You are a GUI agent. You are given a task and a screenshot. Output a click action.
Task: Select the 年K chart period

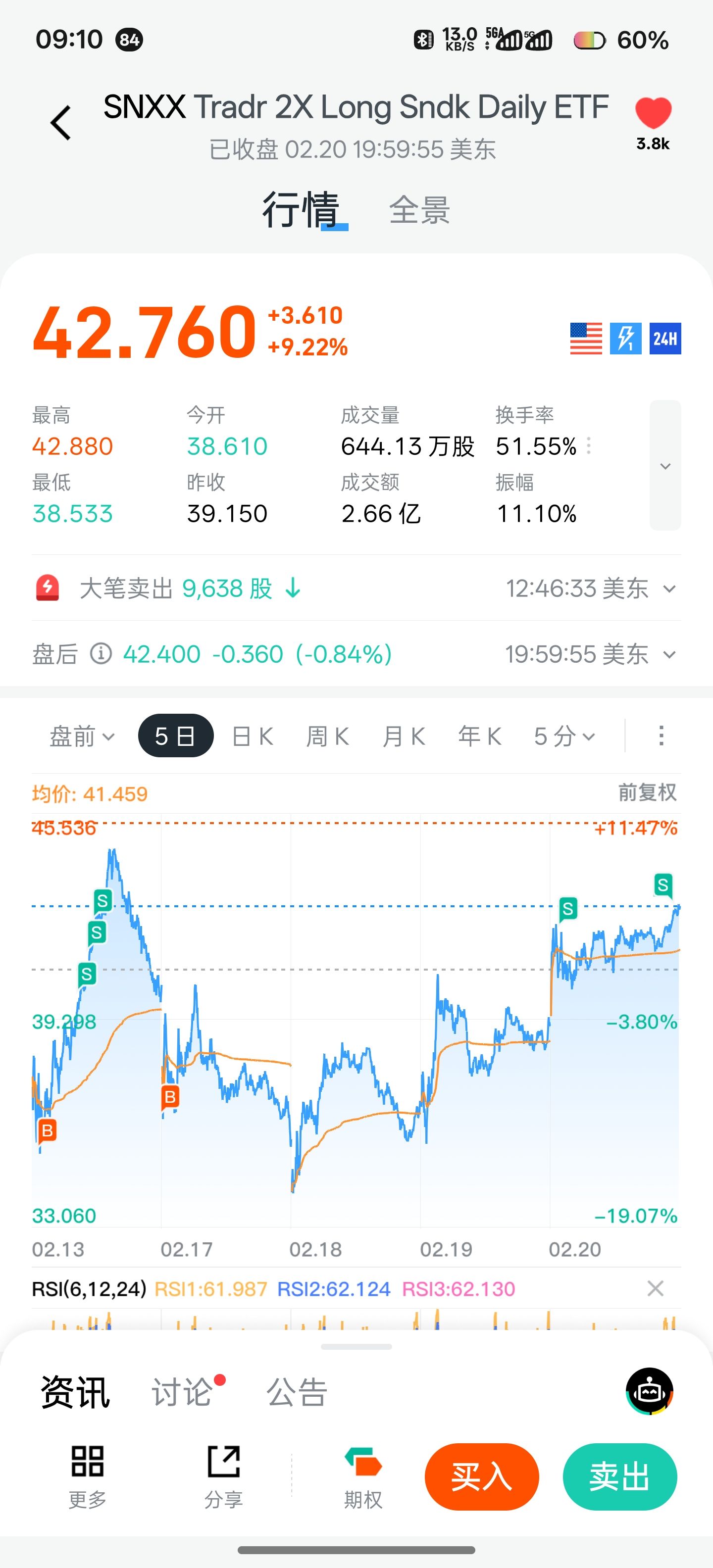click(480, 736)
